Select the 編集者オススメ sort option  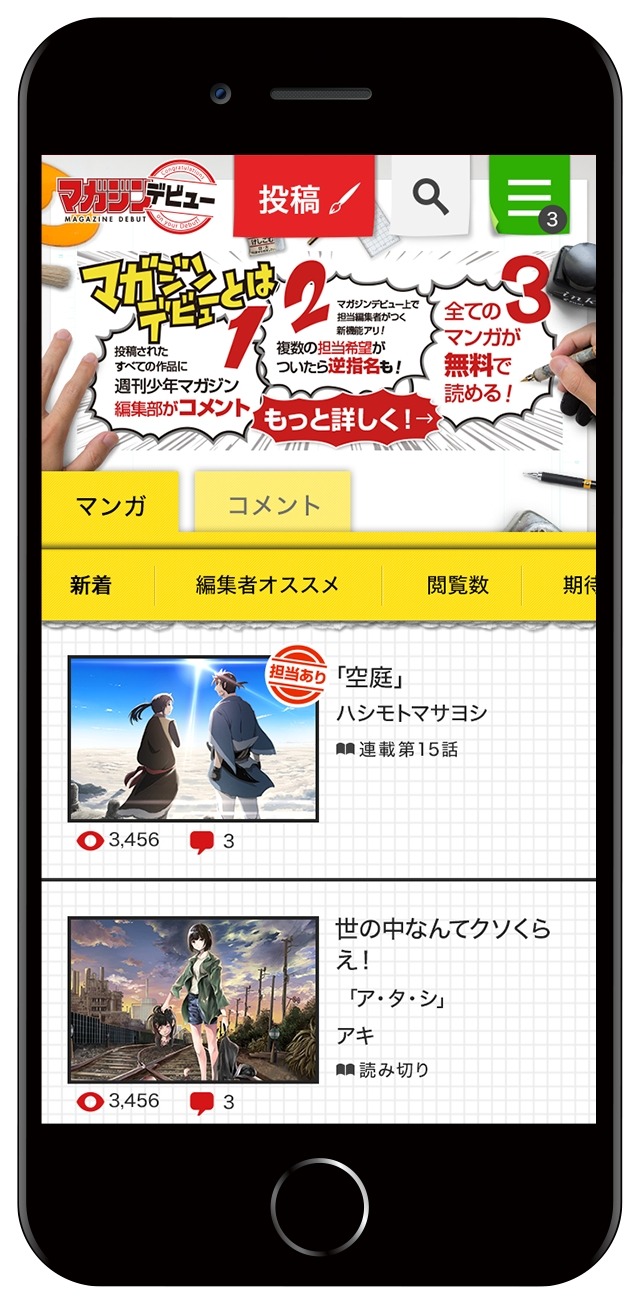[267, 586]
